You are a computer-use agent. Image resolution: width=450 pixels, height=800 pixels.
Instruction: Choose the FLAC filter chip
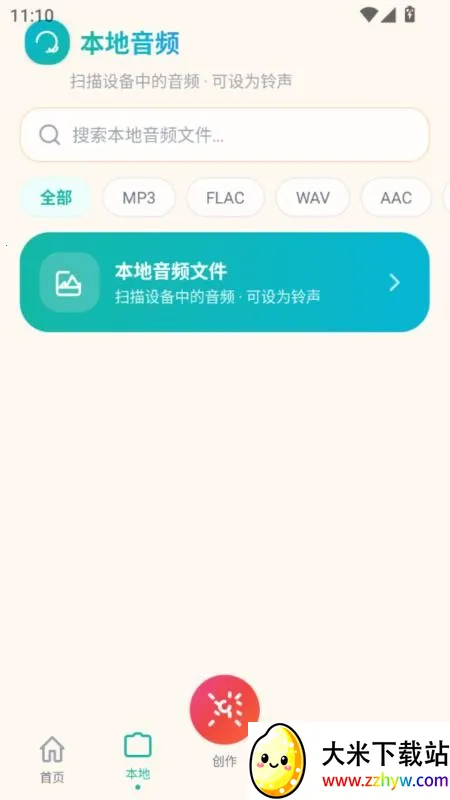[x=225, y=197]
